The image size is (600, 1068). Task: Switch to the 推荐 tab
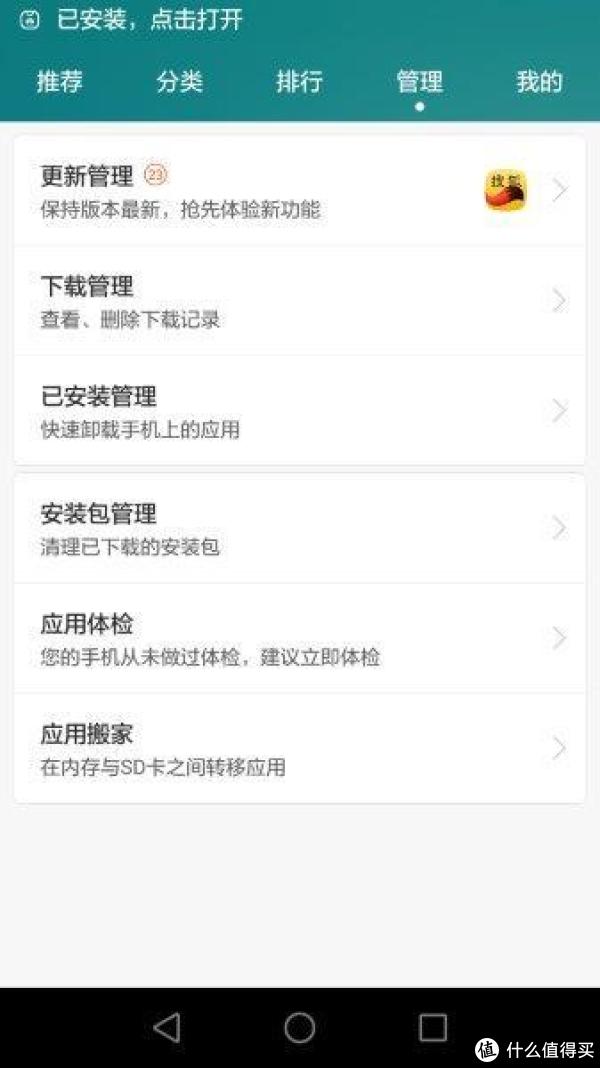pos(60,82)
